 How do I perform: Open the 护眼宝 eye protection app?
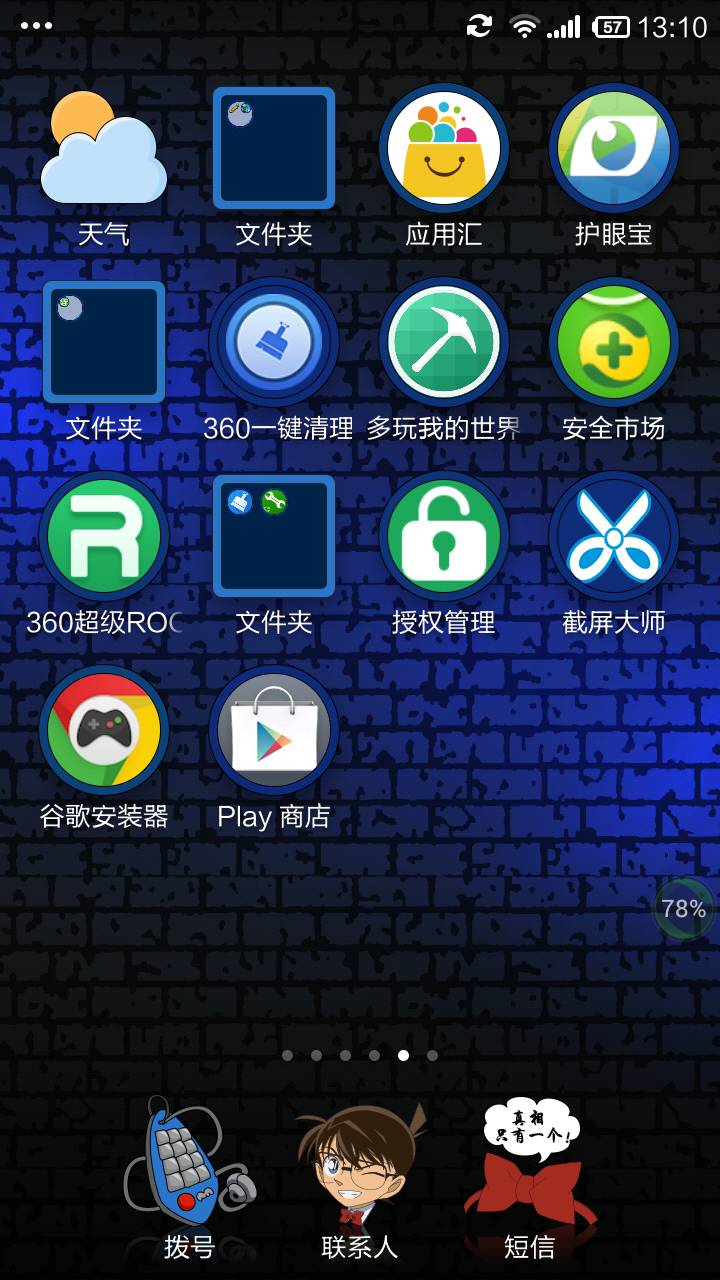point(613,150)
